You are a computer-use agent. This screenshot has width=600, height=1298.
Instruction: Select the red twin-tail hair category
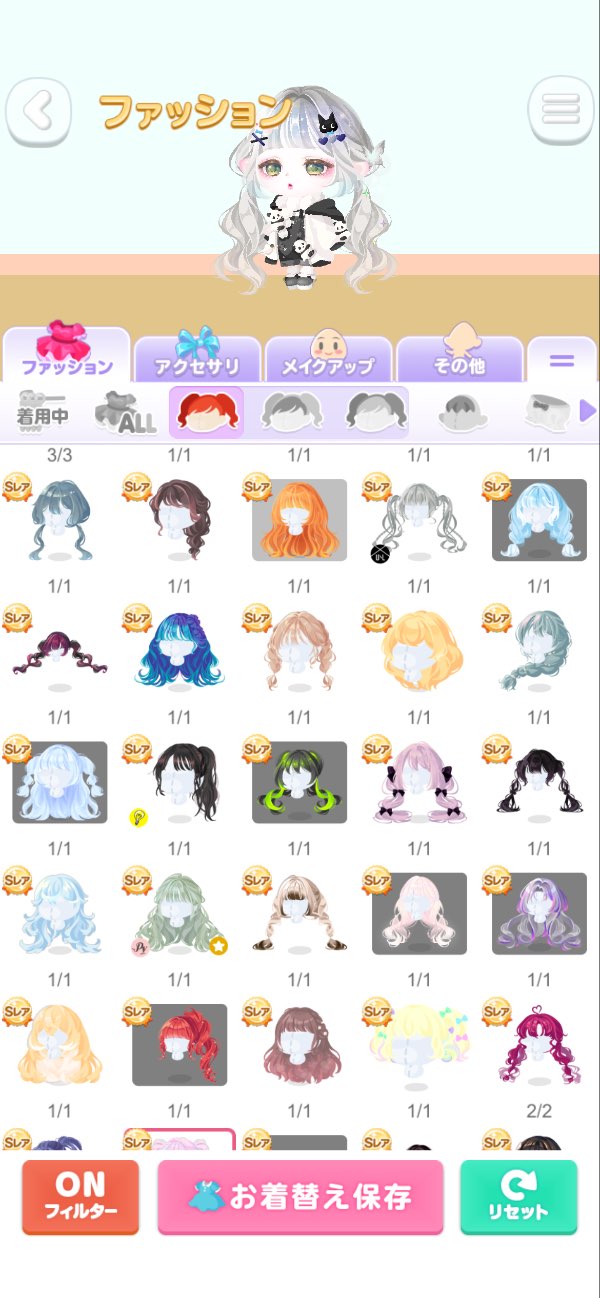click(x=206, y=412)
